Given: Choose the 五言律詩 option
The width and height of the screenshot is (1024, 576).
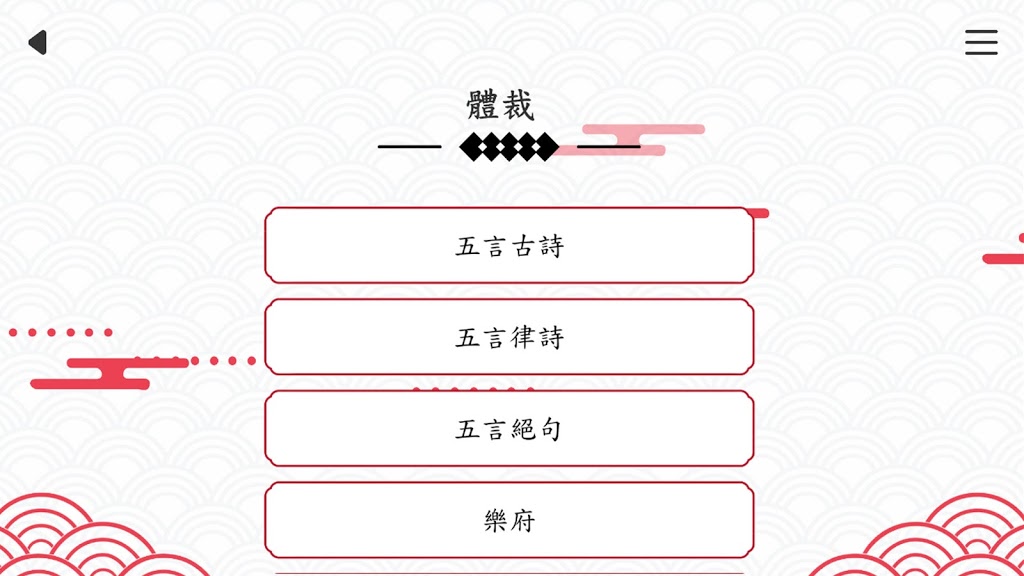Looking at the screenshot, I should [x=509, y=337].
